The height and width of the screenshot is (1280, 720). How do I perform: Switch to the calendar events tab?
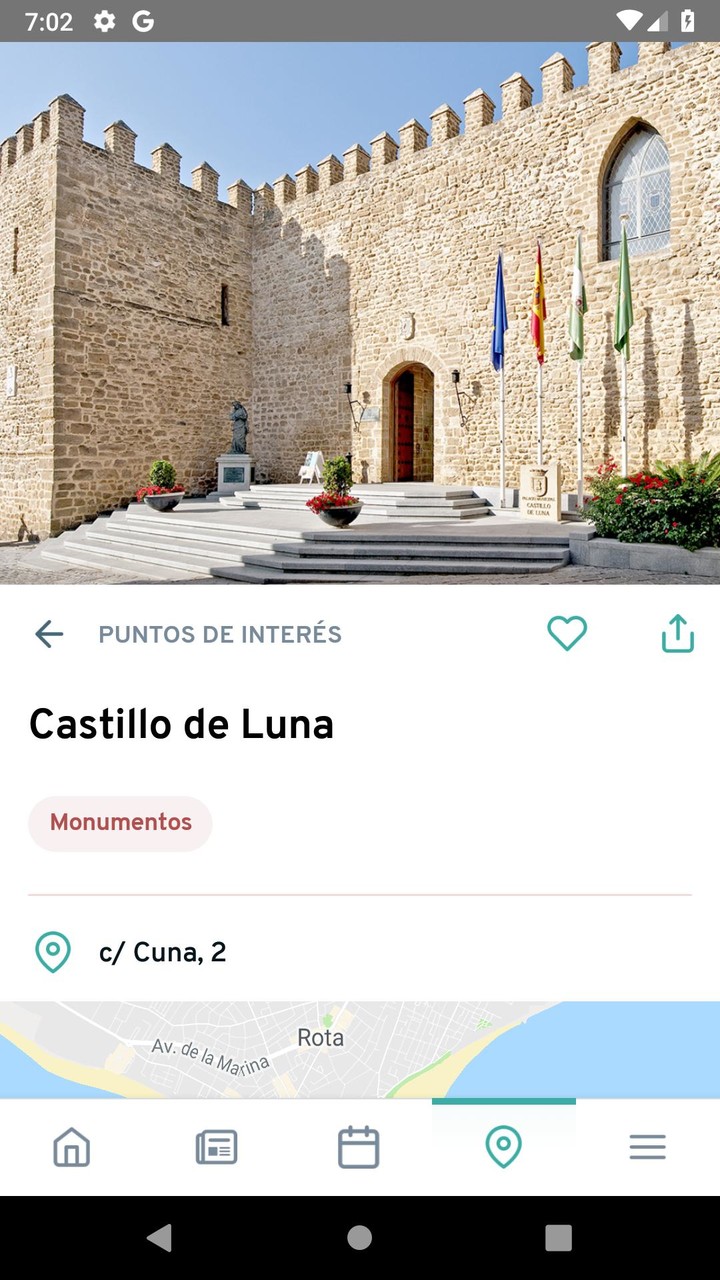(359, 1147)
